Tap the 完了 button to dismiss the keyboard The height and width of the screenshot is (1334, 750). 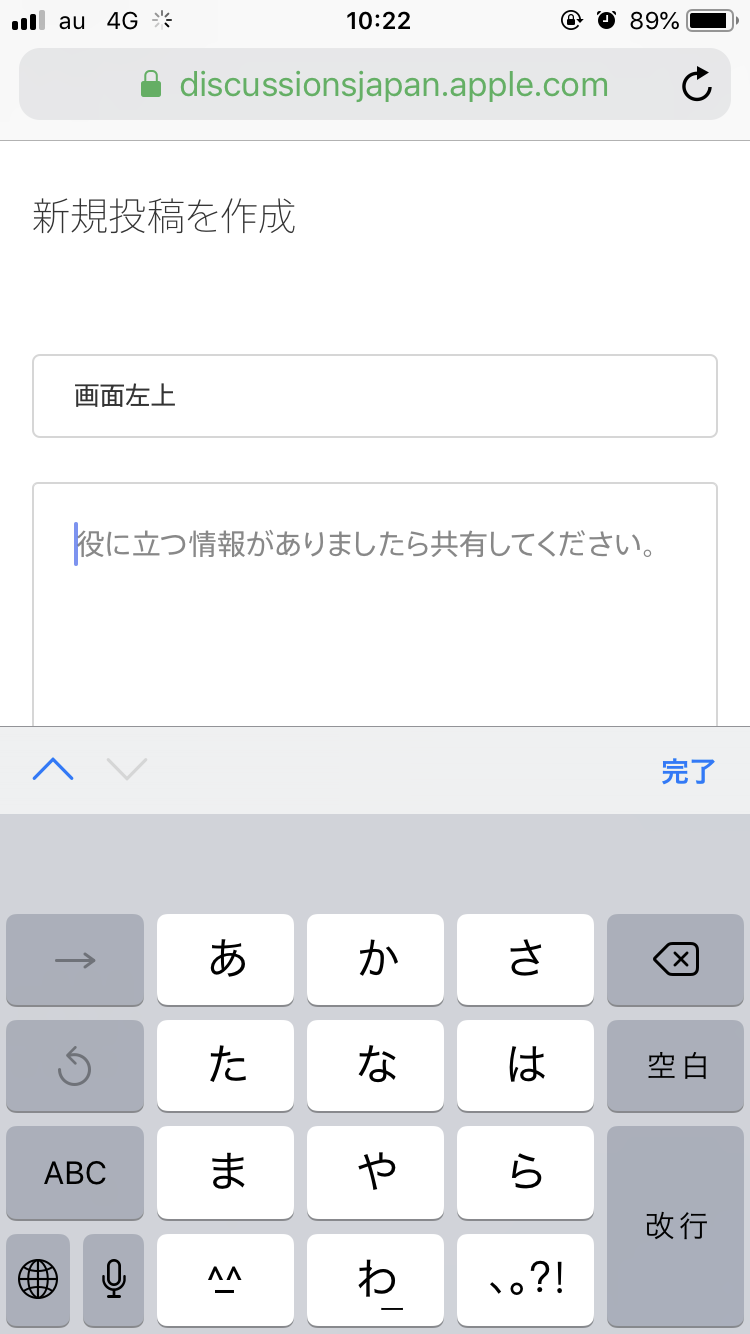tap(687, 770)
